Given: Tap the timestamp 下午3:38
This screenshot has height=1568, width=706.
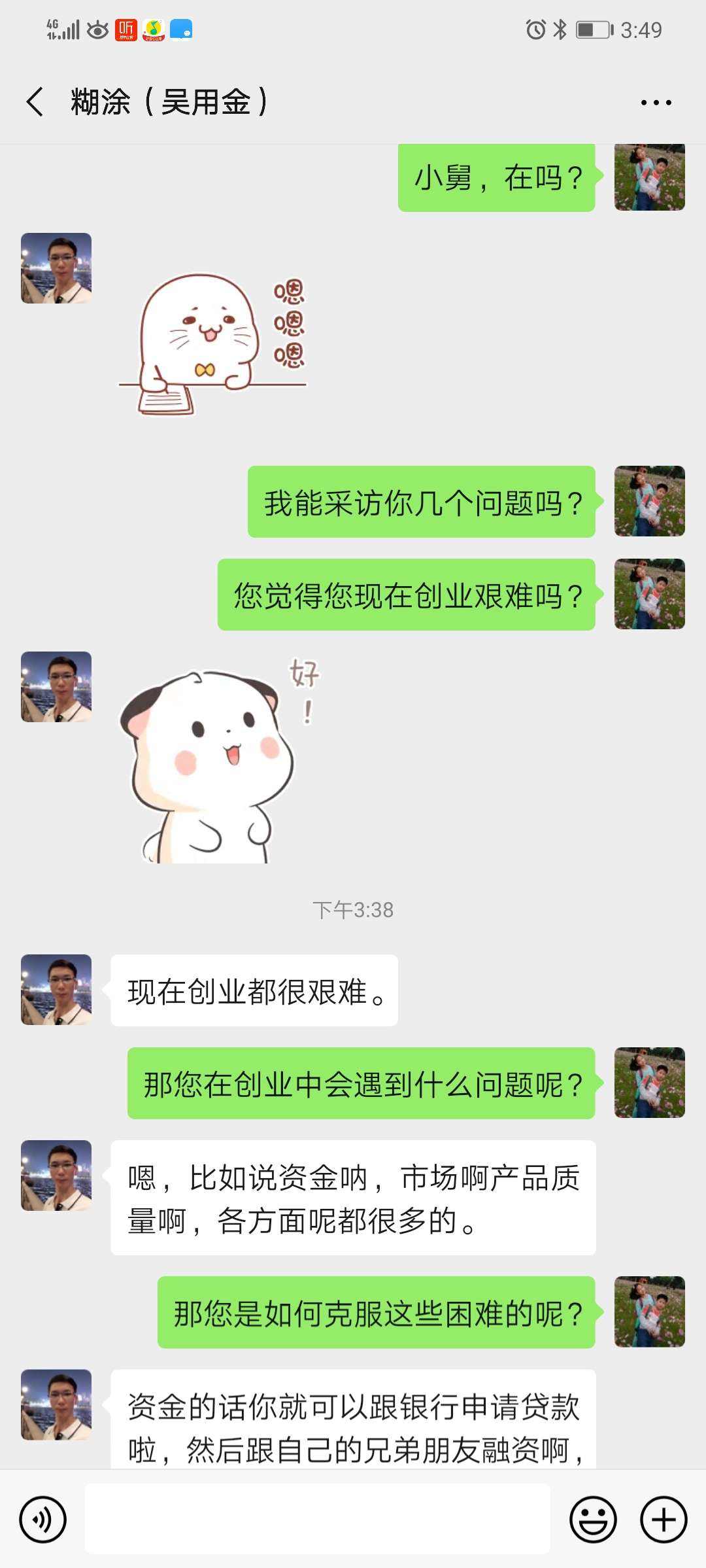Looking at the screenshot, I should [353, 909].
